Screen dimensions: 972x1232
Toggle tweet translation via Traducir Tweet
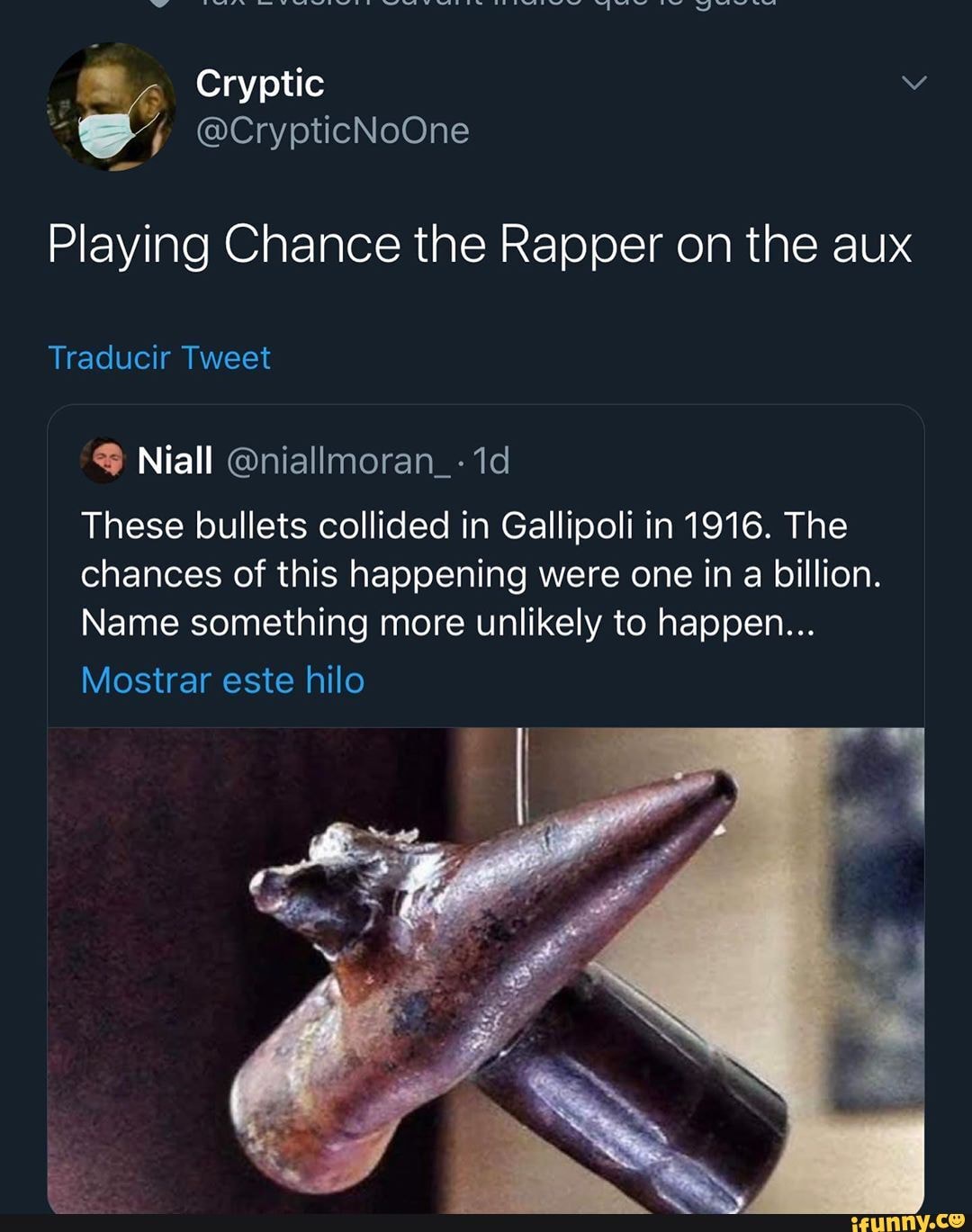[159, 357]
